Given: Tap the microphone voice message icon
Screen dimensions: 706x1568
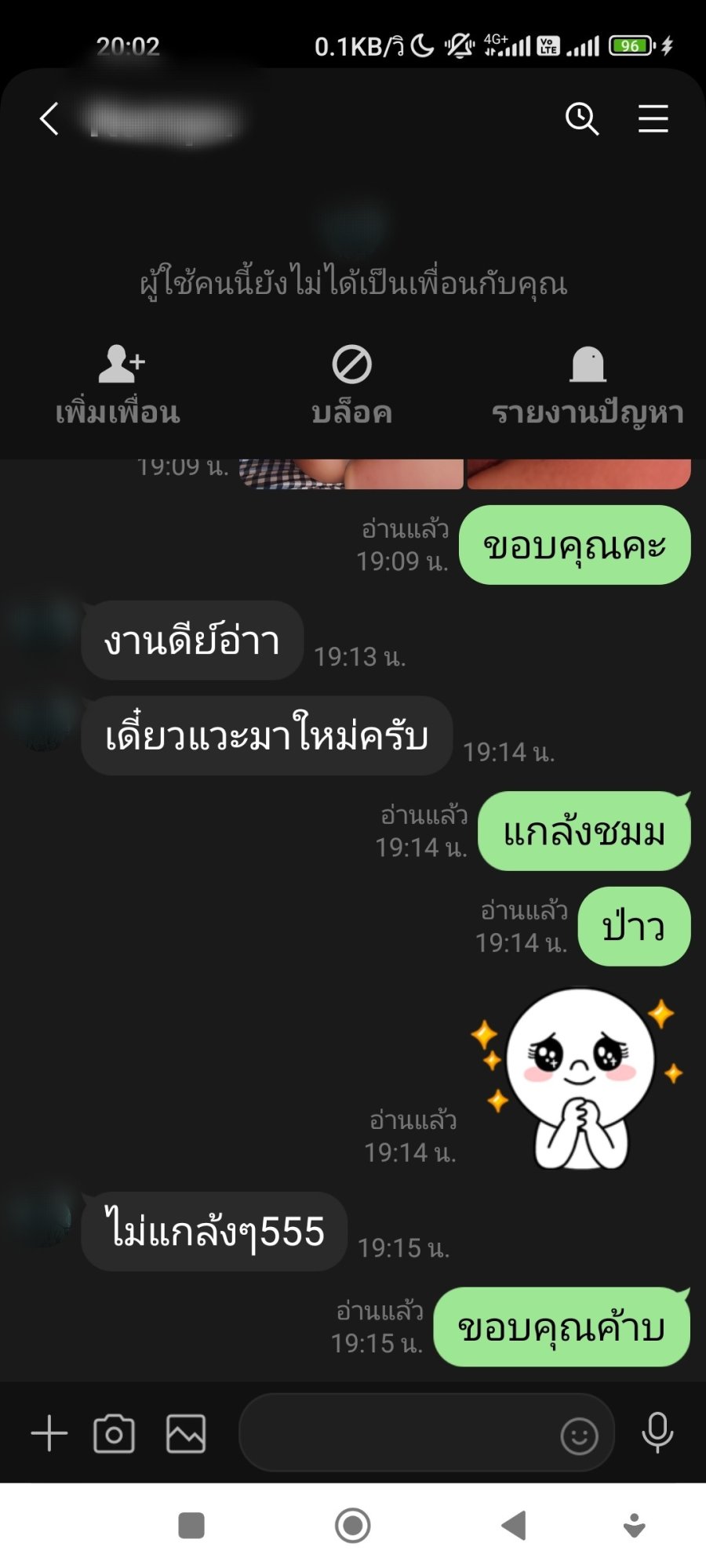Looking at the screenshot, I should [657, 1433].
